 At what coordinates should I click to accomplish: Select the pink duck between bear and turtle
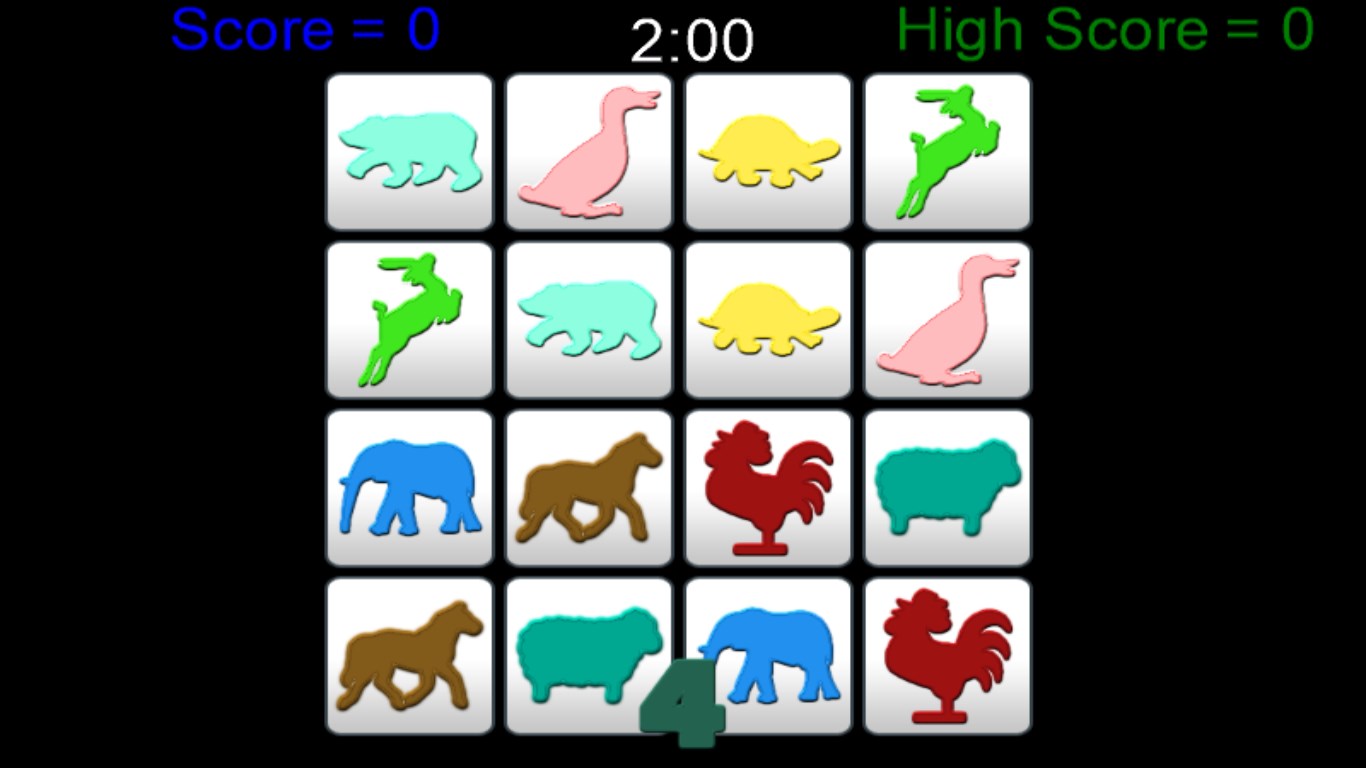589,152
